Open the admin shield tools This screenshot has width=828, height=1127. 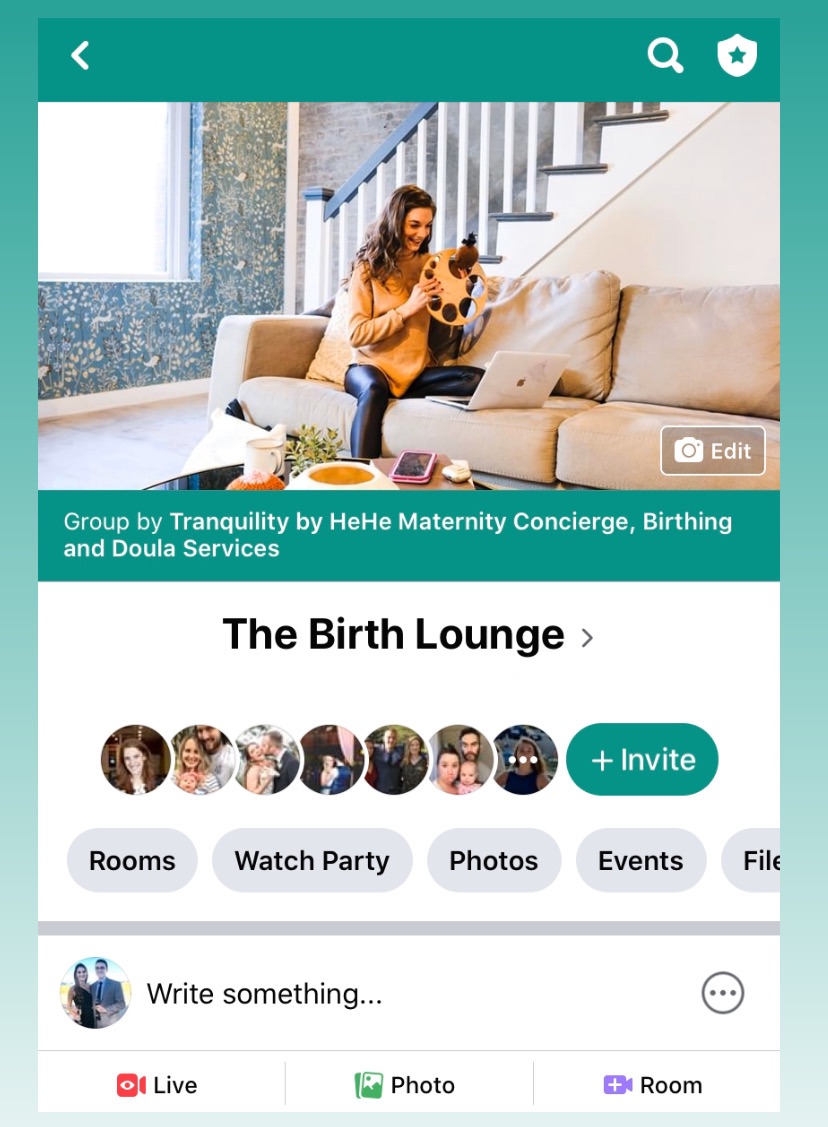click(737, 56)
